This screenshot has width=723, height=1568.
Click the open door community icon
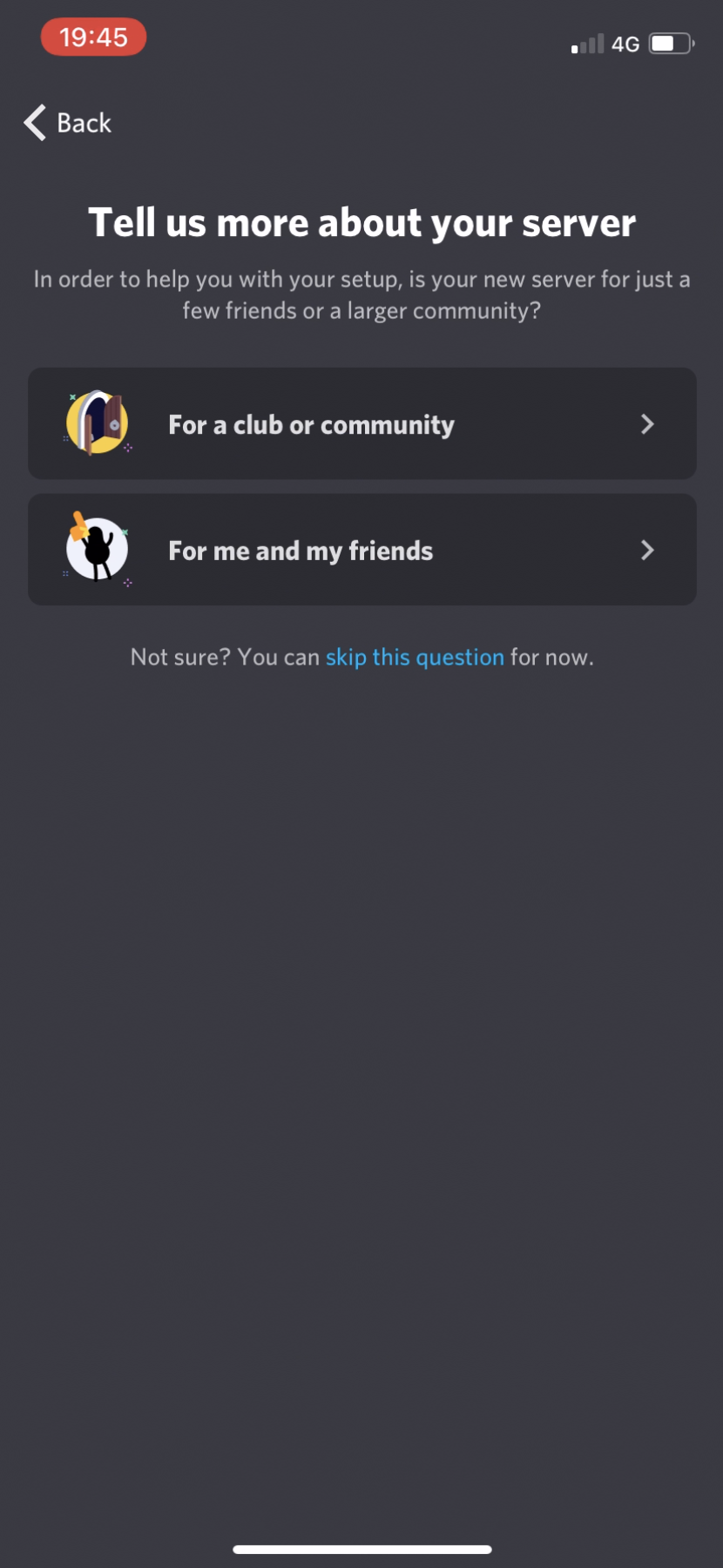tap(96, 424)
